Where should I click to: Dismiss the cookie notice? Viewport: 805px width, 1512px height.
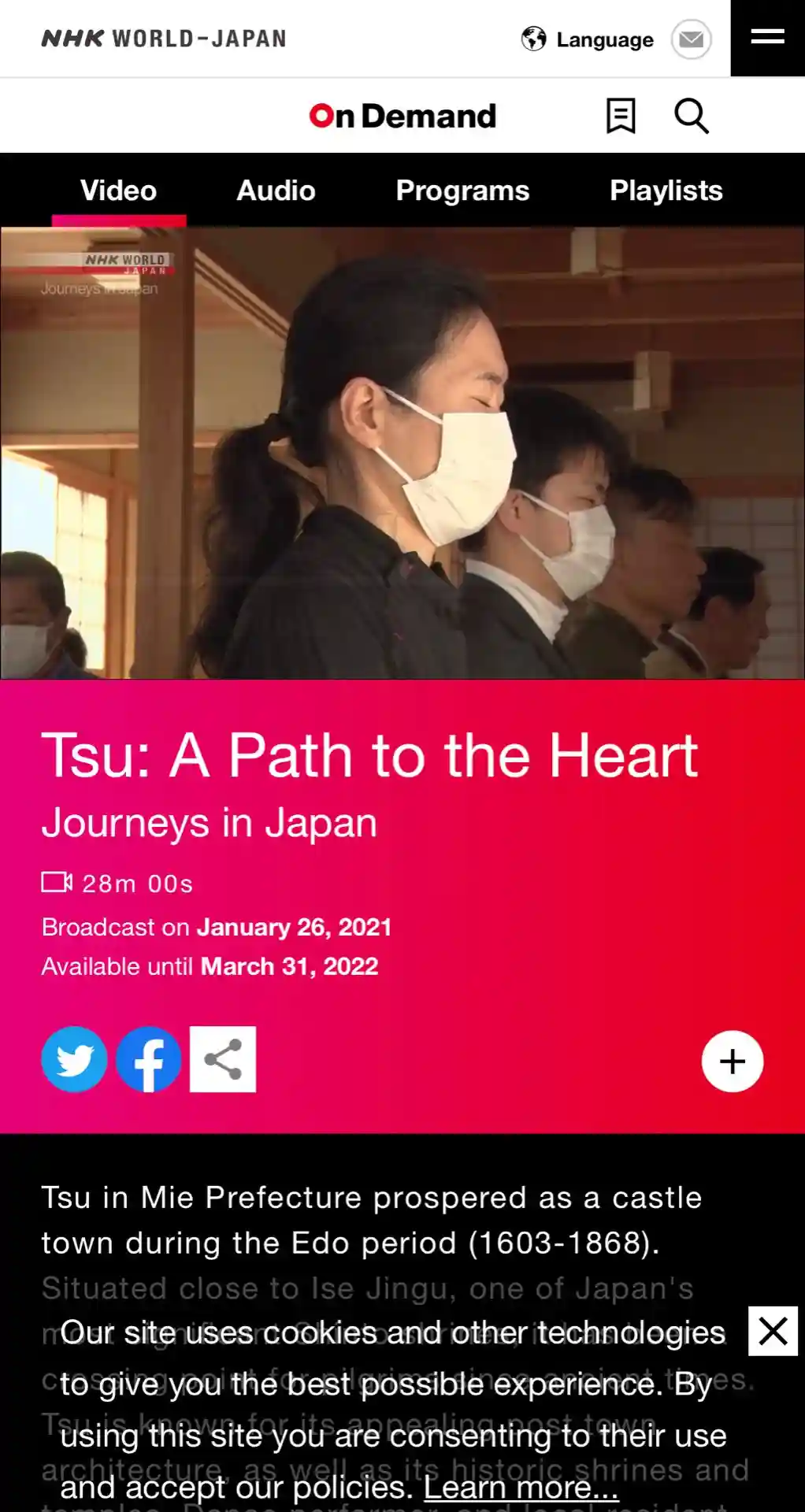773,1331
